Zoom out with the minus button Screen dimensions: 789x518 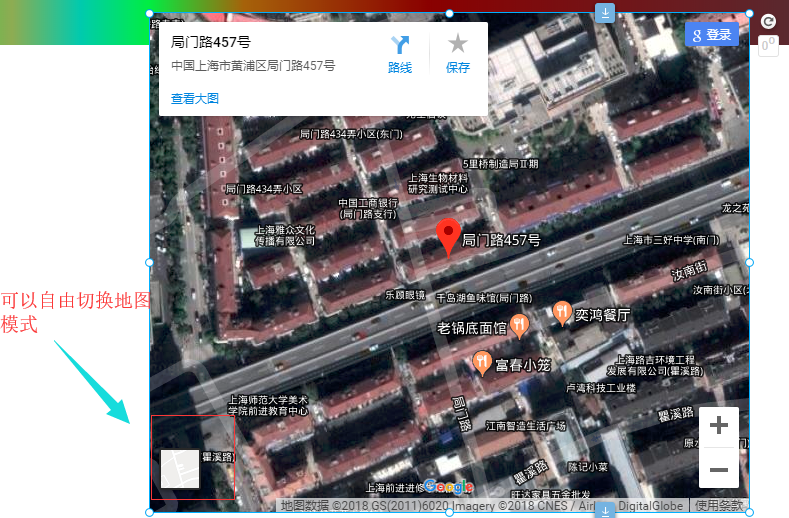(718, 468)
